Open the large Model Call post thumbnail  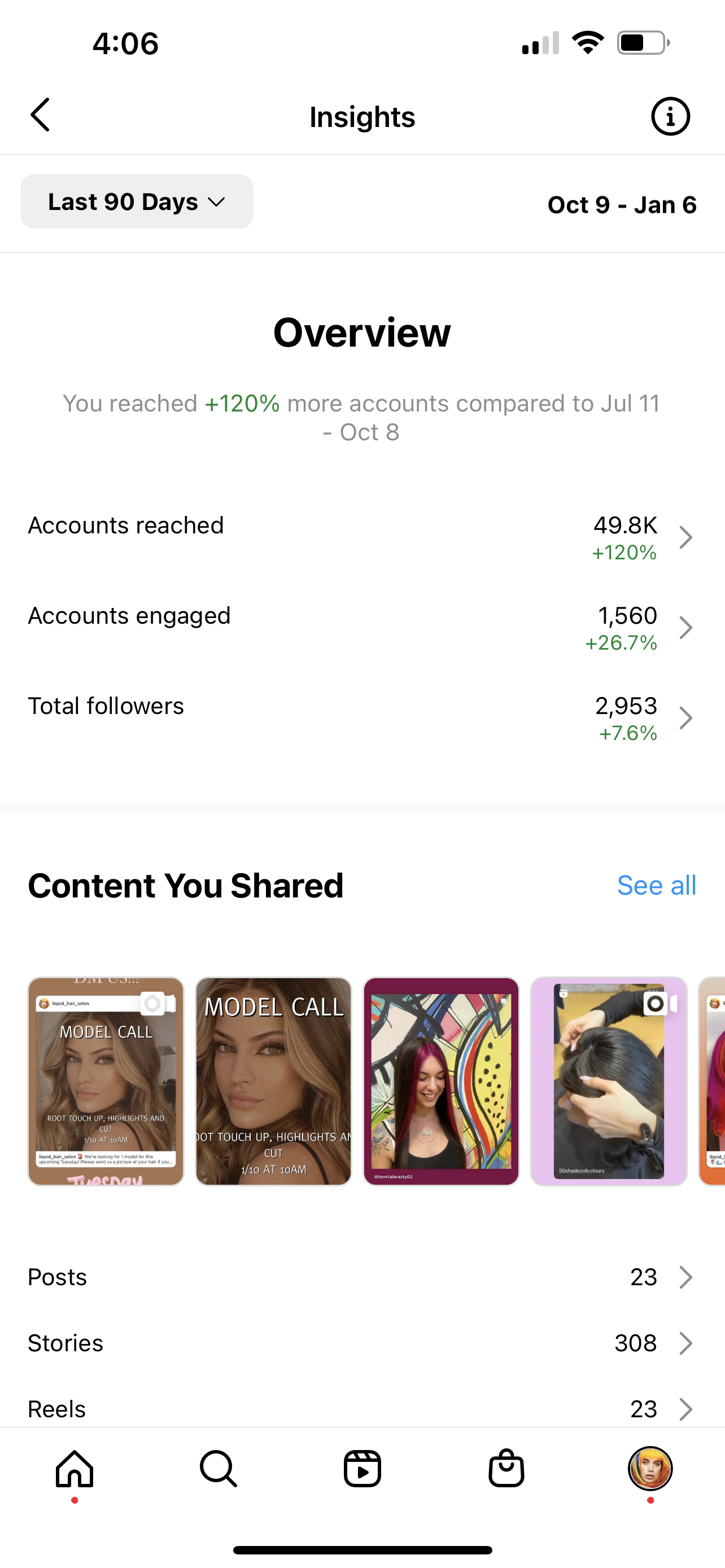273,1081
